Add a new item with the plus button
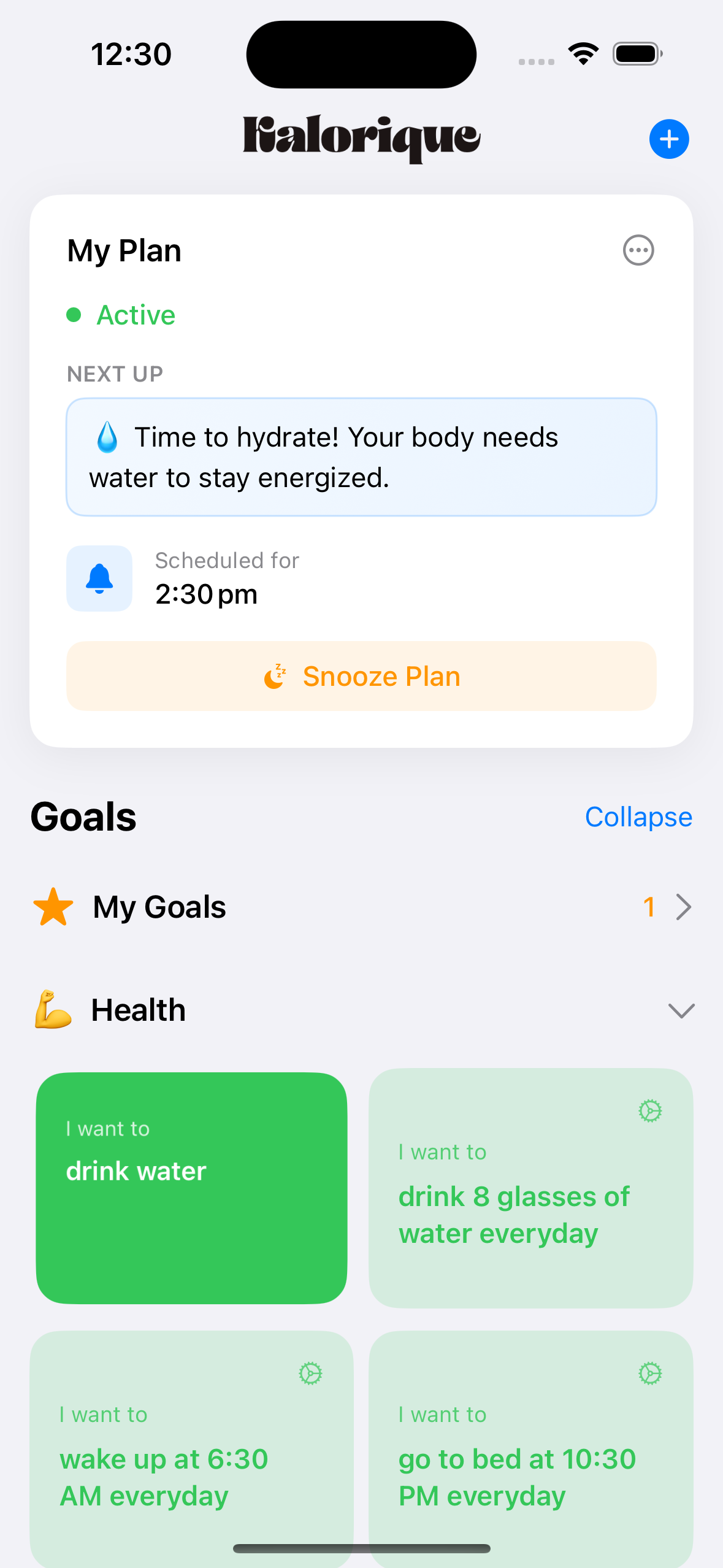723x1568 pixels. pyautogui.click(x=668, y=139)
